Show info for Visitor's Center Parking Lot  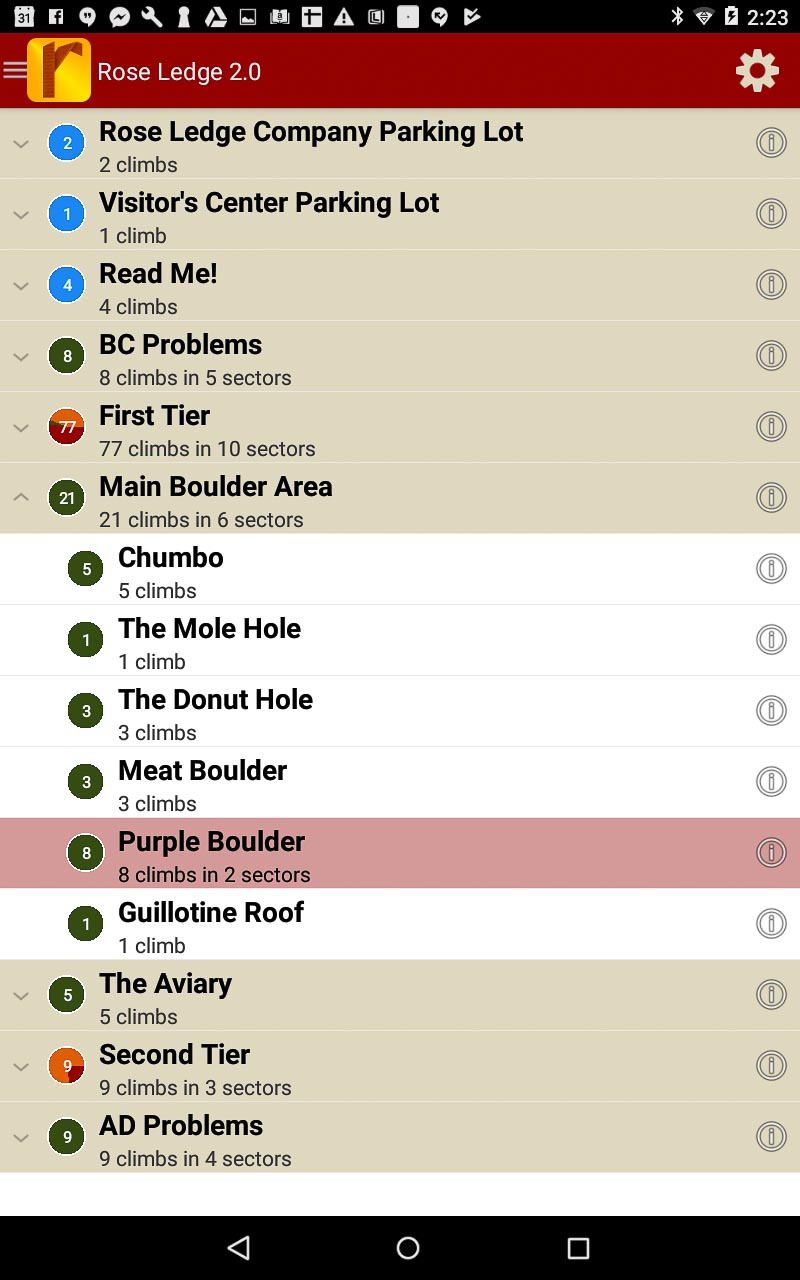[x=770, y=214]
